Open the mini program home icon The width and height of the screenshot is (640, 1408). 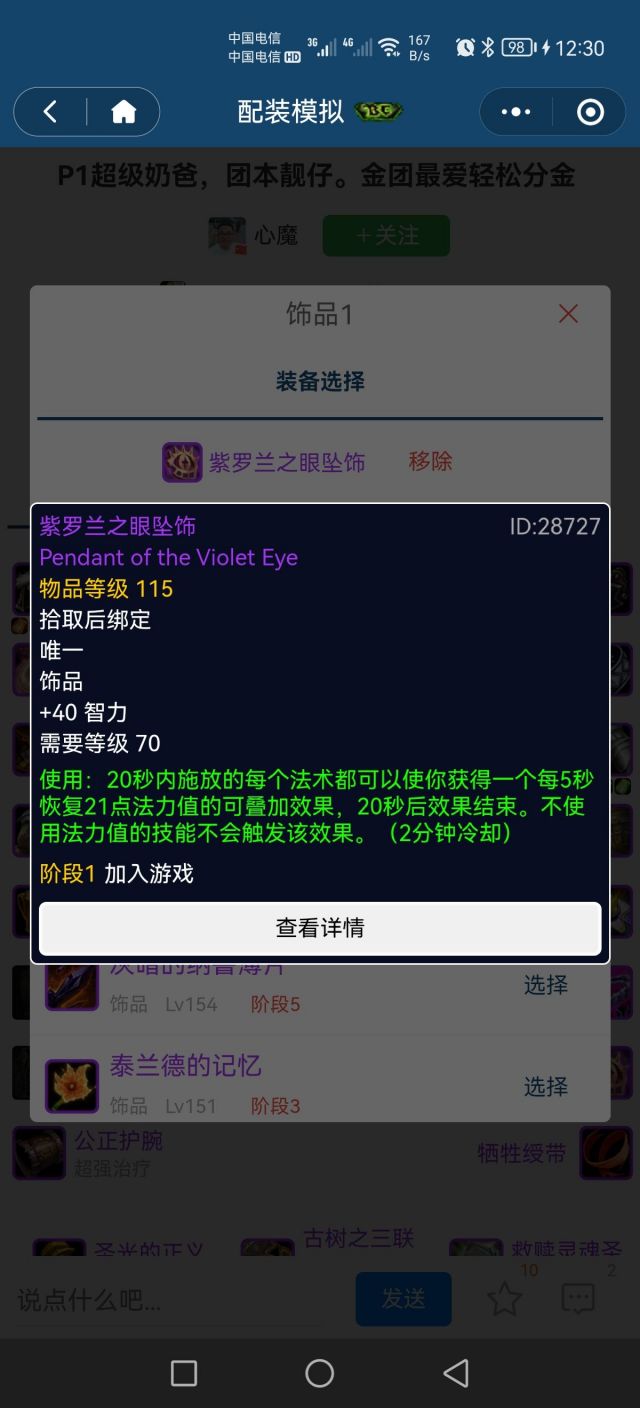point(124,112)
